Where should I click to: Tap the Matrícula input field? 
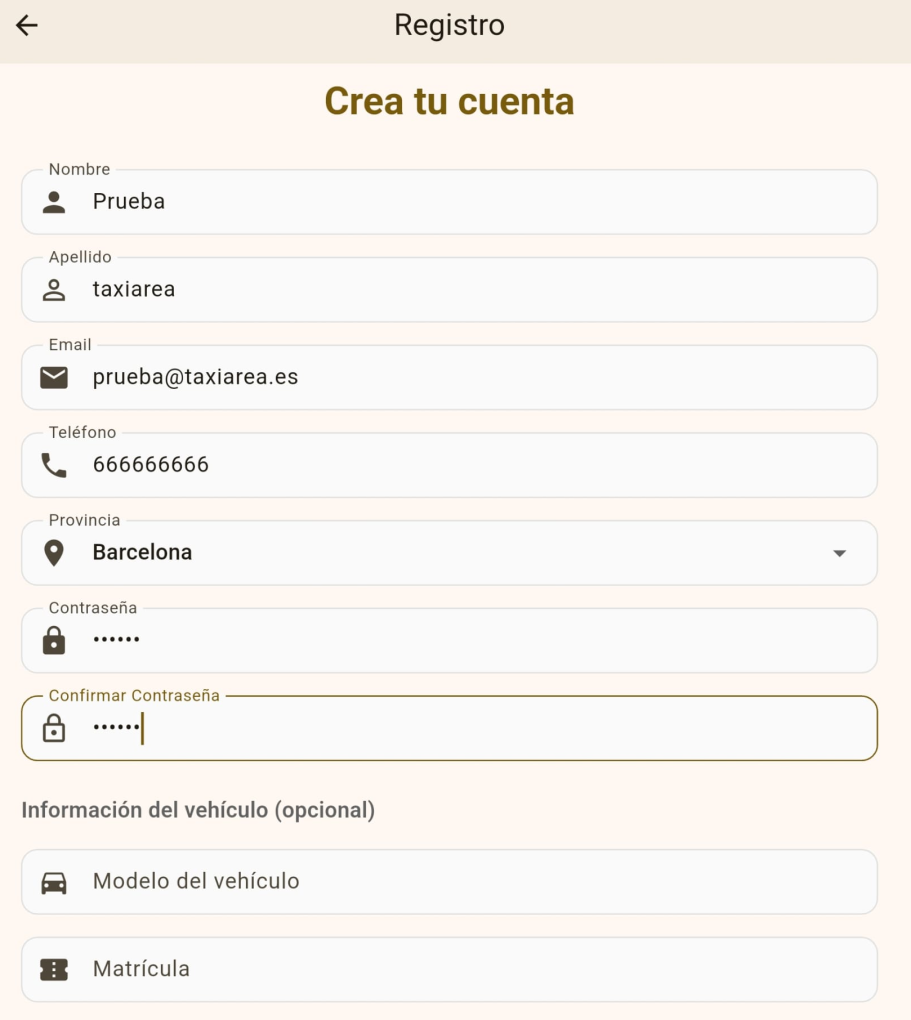pos(450,969)
